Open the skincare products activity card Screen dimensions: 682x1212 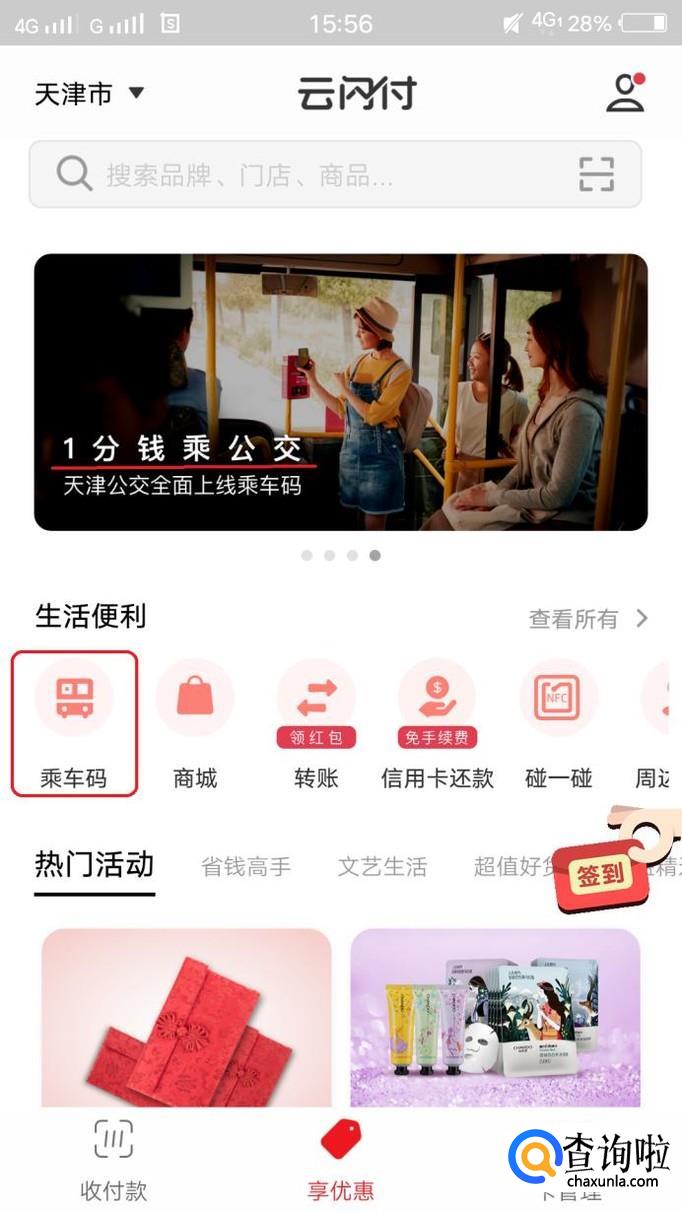coord(495,1018)
